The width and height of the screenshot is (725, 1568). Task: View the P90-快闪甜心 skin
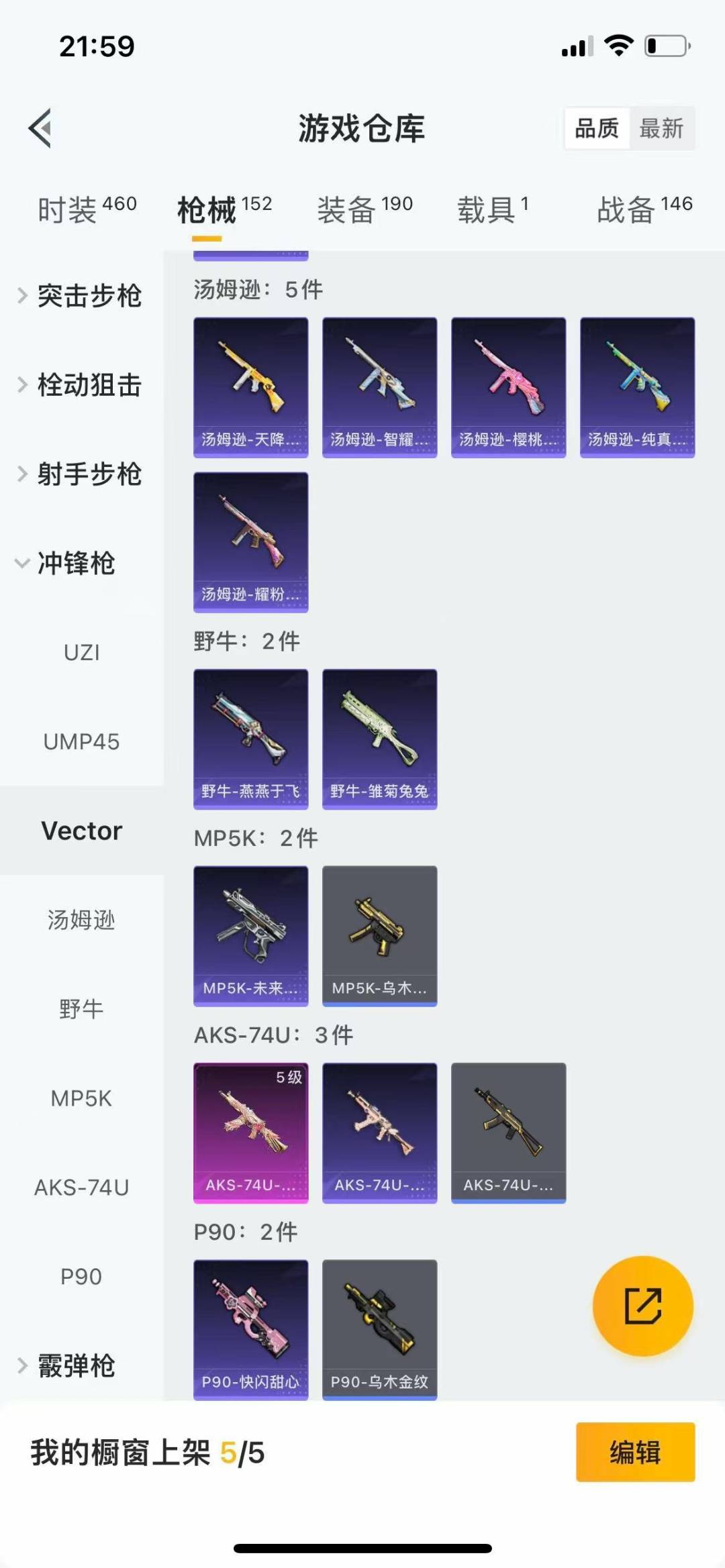click(x=250, y=1329)
